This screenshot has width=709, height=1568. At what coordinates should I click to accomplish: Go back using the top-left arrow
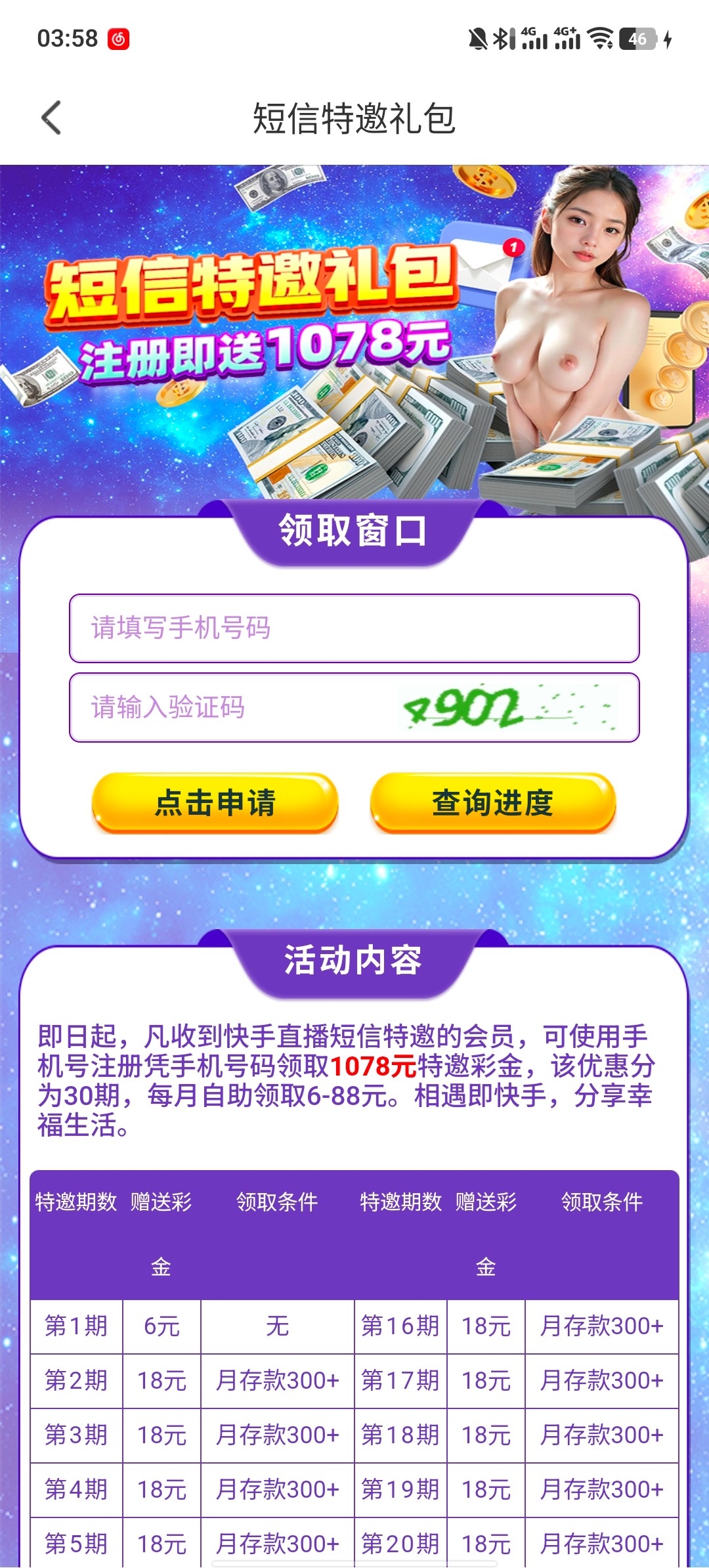pyautogui.click(x=51, y=118)
